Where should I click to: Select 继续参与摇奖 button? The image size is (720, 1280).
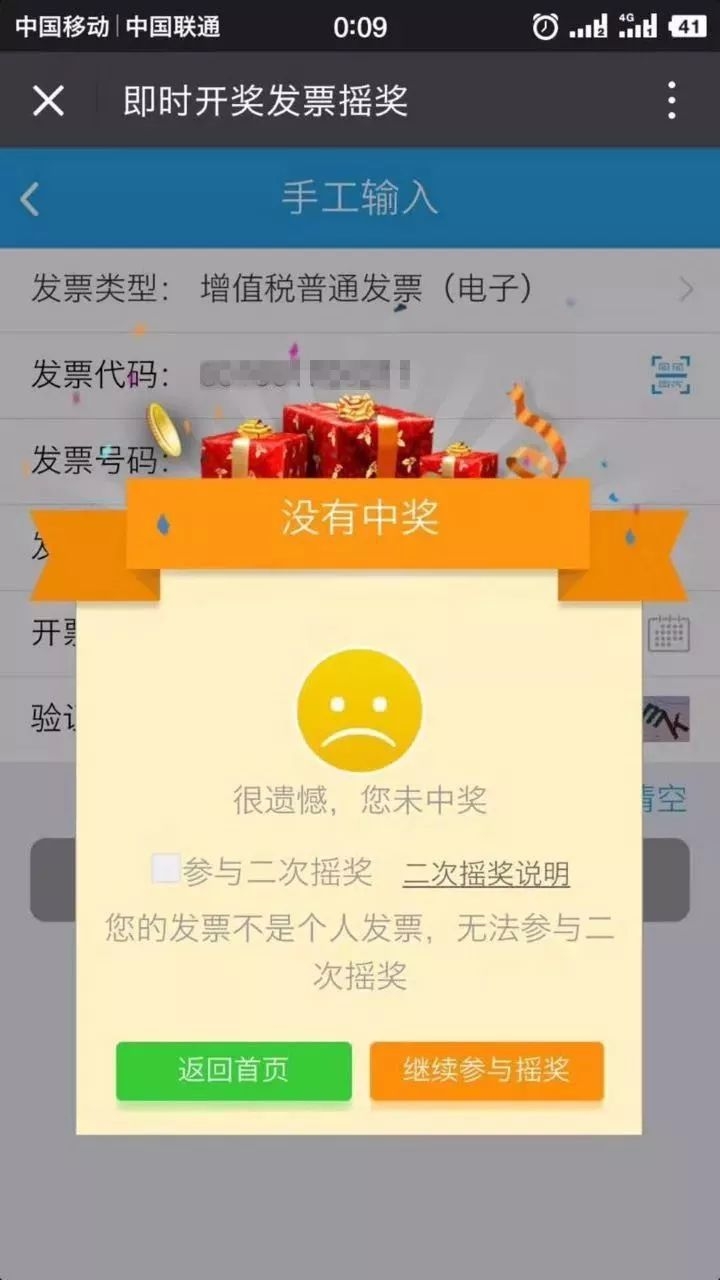point(487,1071)
